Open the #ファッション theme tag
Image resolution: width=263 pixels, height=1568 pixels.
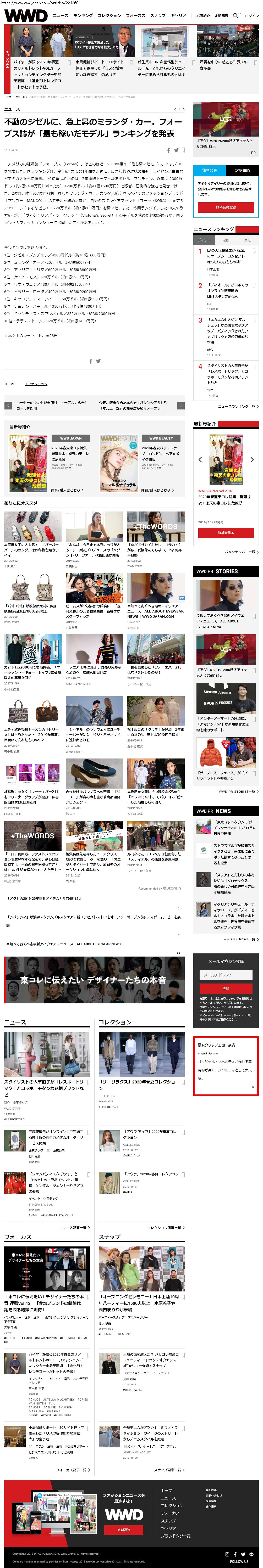pyautogui.click(x=36, y=384)
